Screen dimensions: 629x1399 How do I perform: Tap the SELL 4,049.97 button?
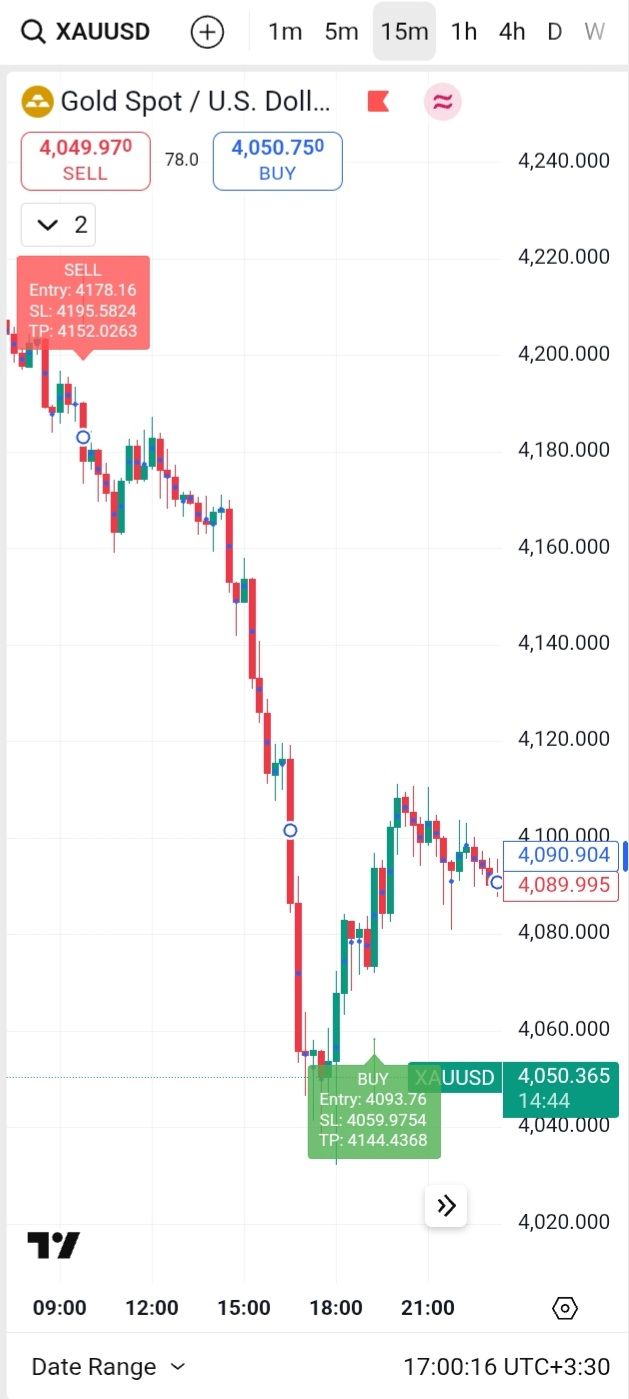(x=86, y=160)
